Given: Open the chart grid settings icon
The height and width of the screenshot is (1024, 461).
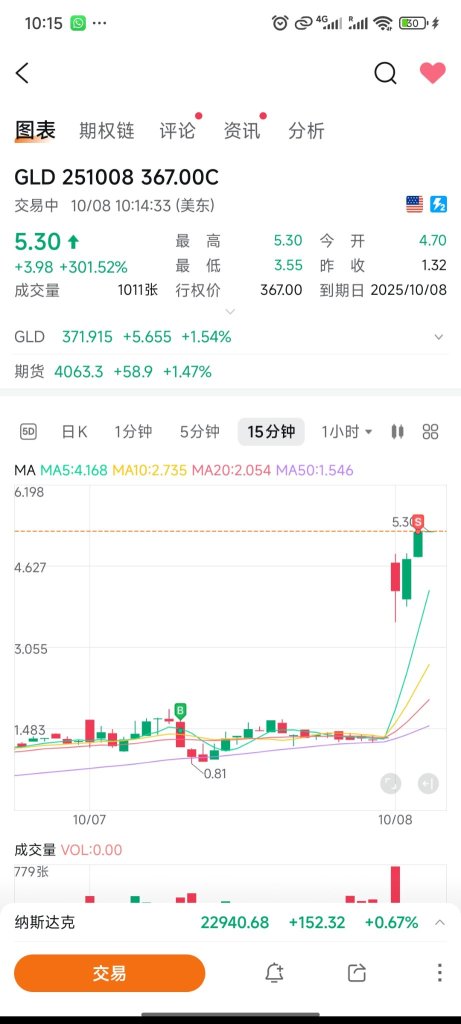Looking at the screenshot, I should coord(430,432).
